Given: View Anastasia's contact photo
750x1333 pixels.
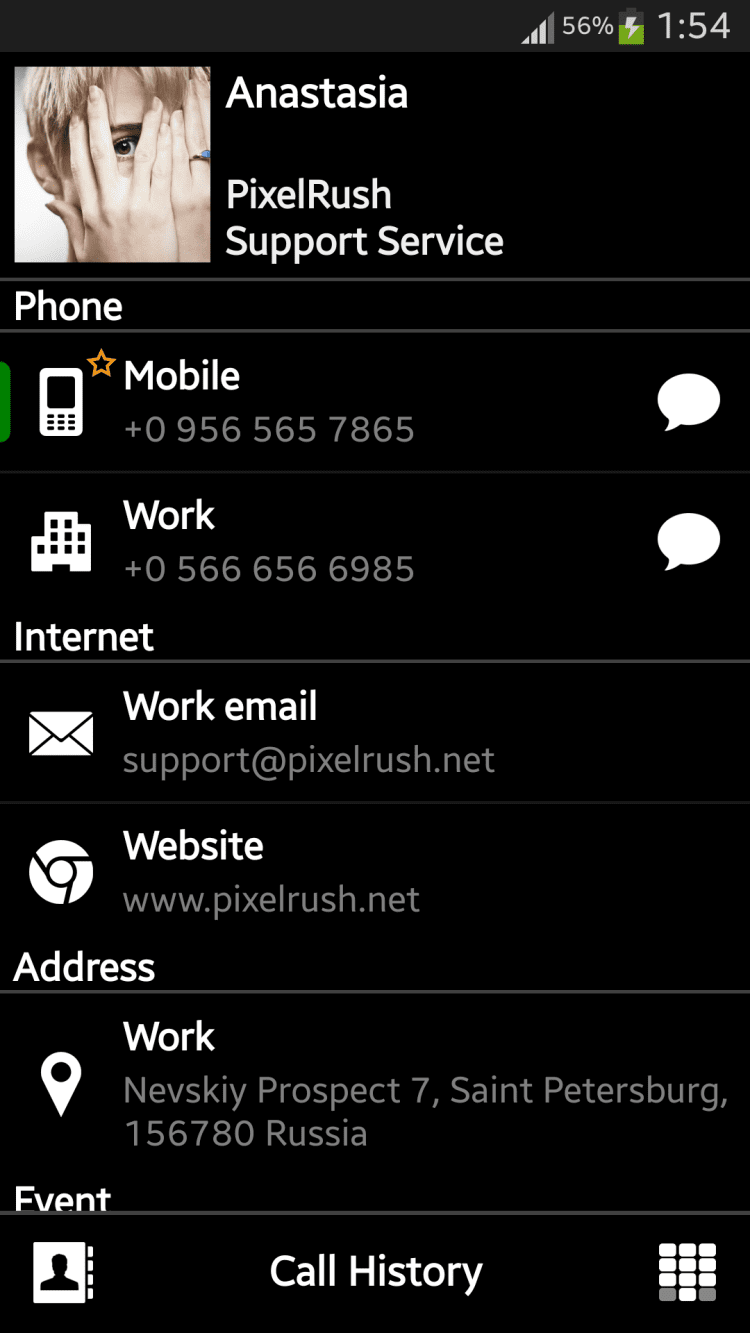Looking at the screenshot, I should (112, 165).
